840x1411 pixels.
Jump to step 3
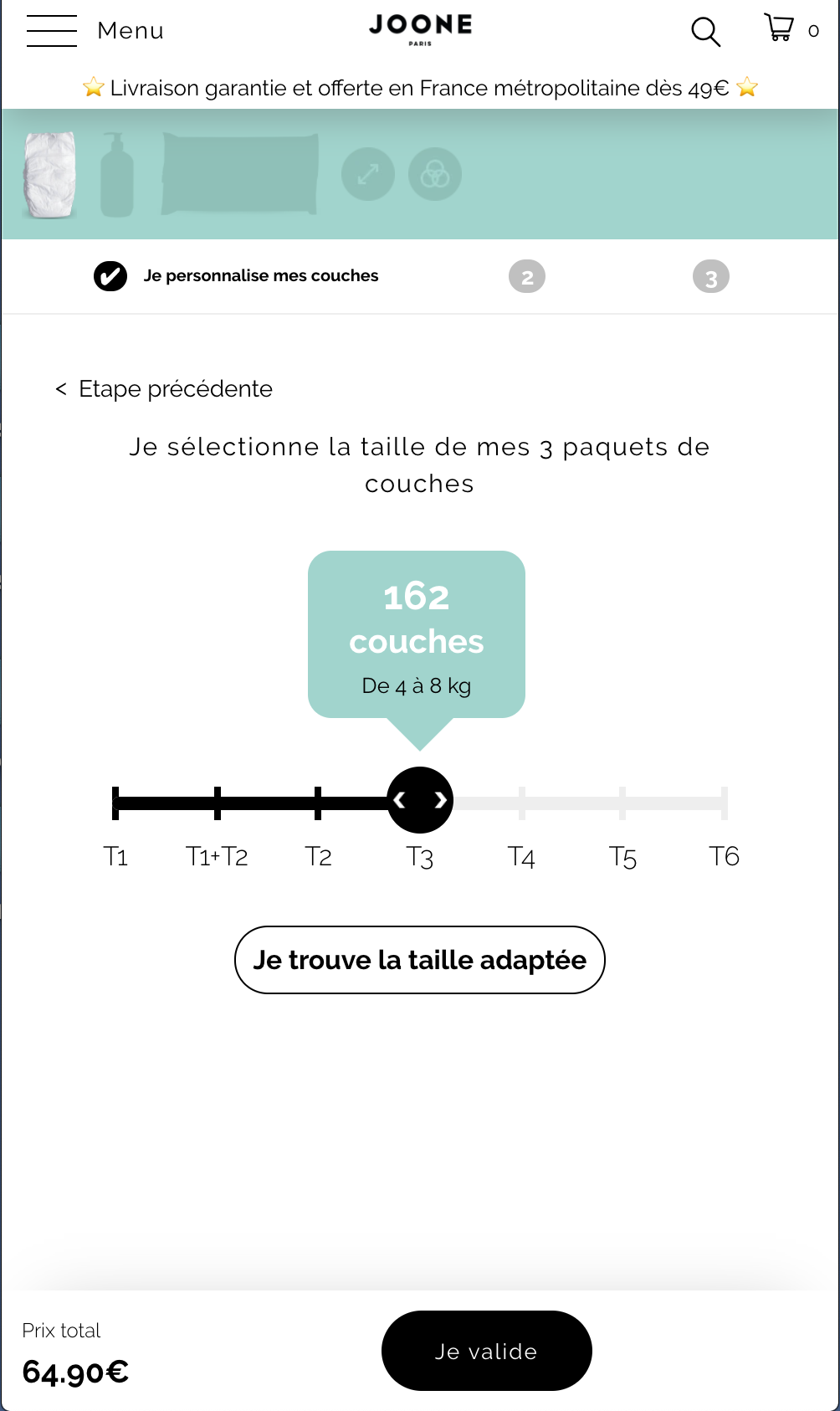tap(711, 277)
